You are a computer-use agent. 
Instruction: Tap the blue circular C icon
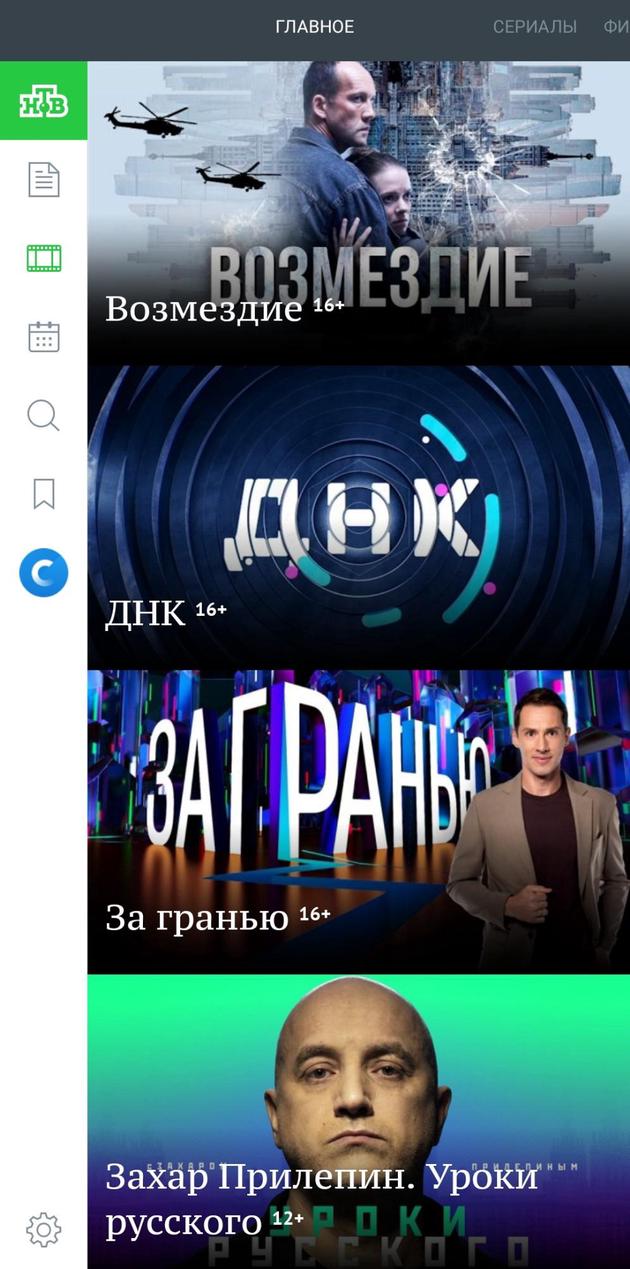(x=43, y=573)
